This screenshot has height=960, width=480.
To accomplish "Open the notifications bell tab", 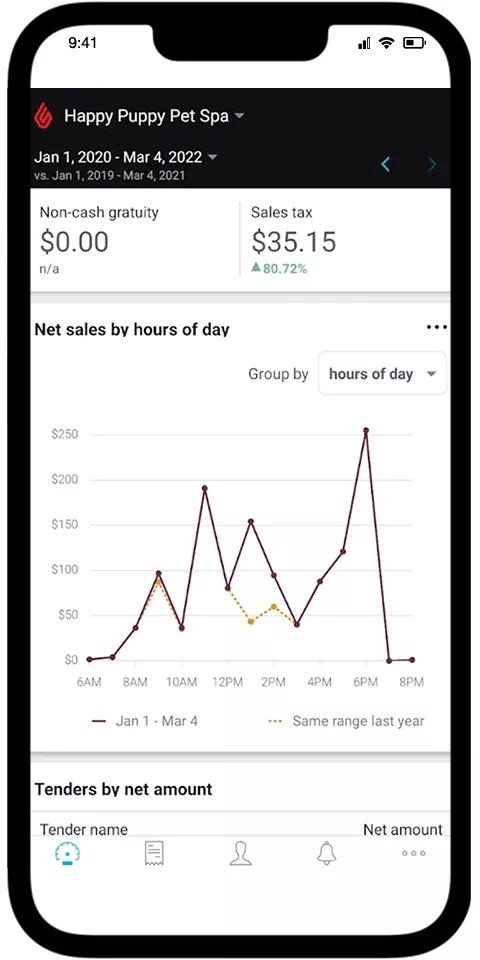I will (327, 853).
